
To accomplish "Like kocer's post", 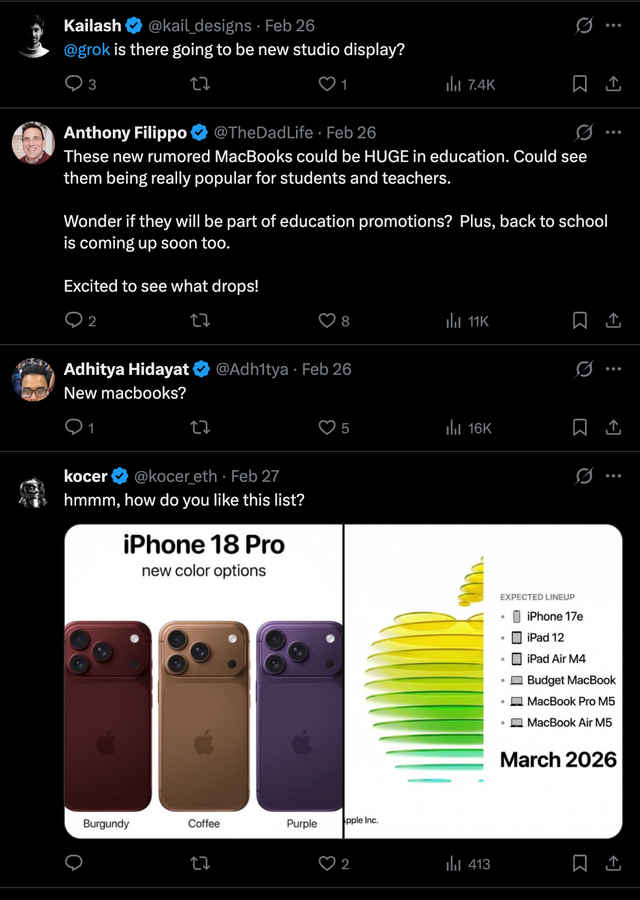I will (327, 863).
